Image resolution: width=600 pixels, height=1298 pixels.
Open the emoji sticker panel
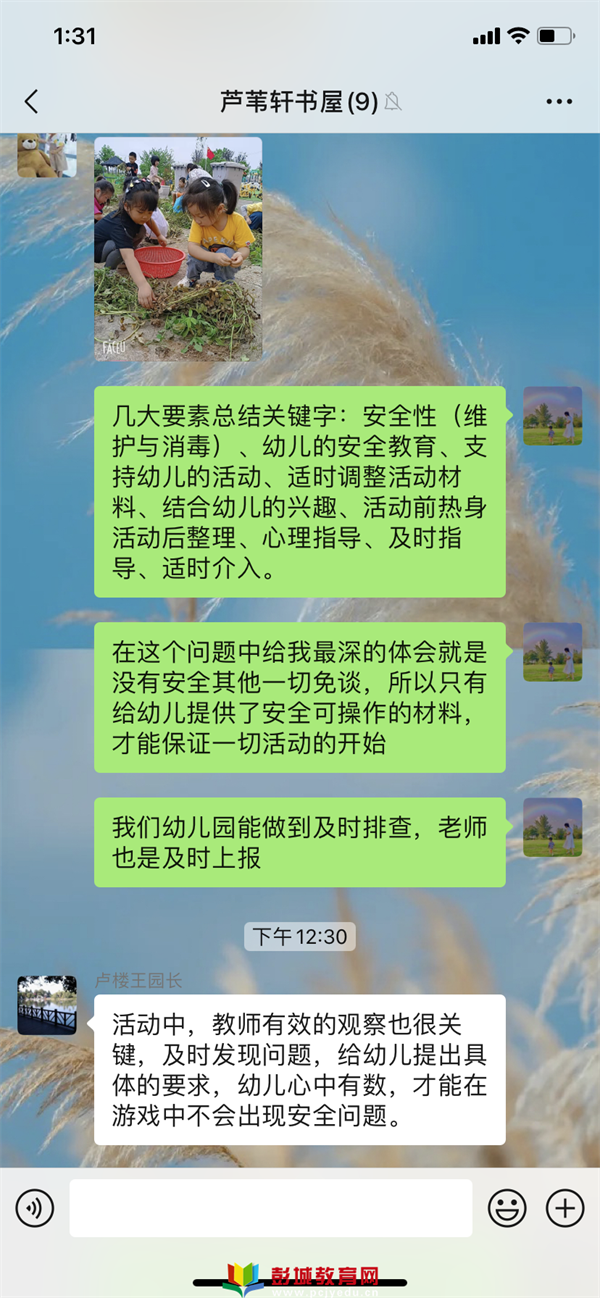click(x=507, y=1208)
